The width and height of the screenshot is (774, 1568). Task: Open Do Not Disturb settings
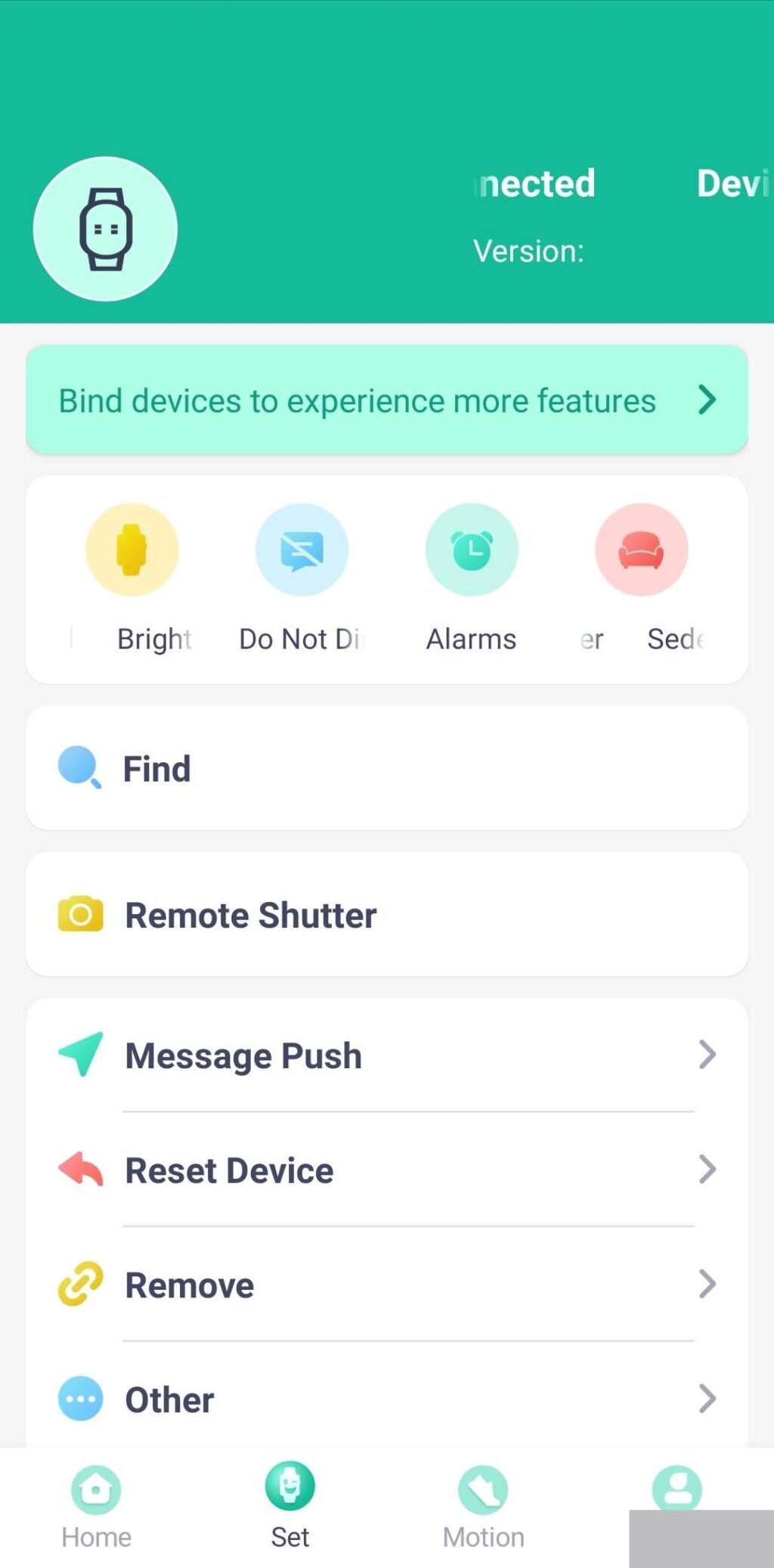pyautogui.click(x=302, y=550)
